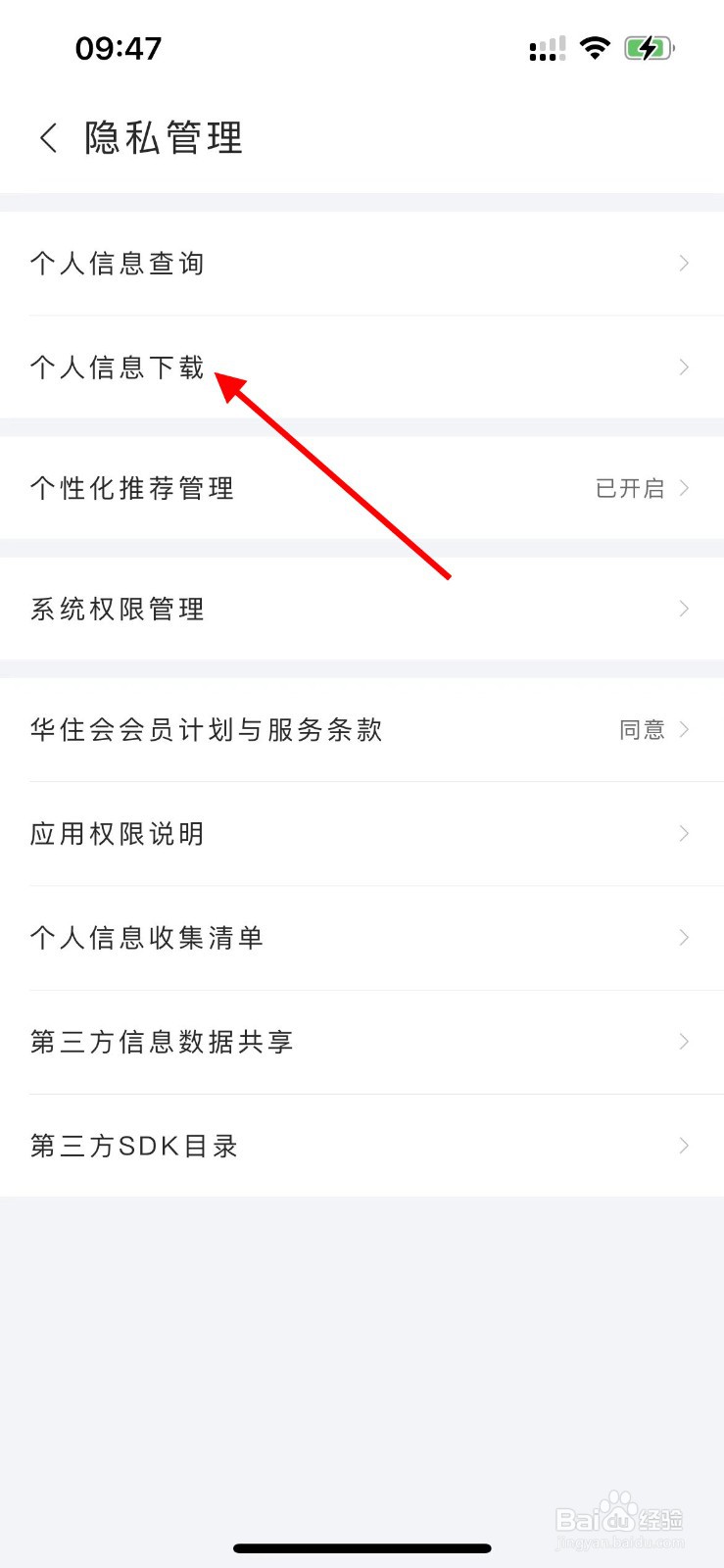Open 个人信息查询 to query personal info
The image size is (724, 1568).
[117, 263]
